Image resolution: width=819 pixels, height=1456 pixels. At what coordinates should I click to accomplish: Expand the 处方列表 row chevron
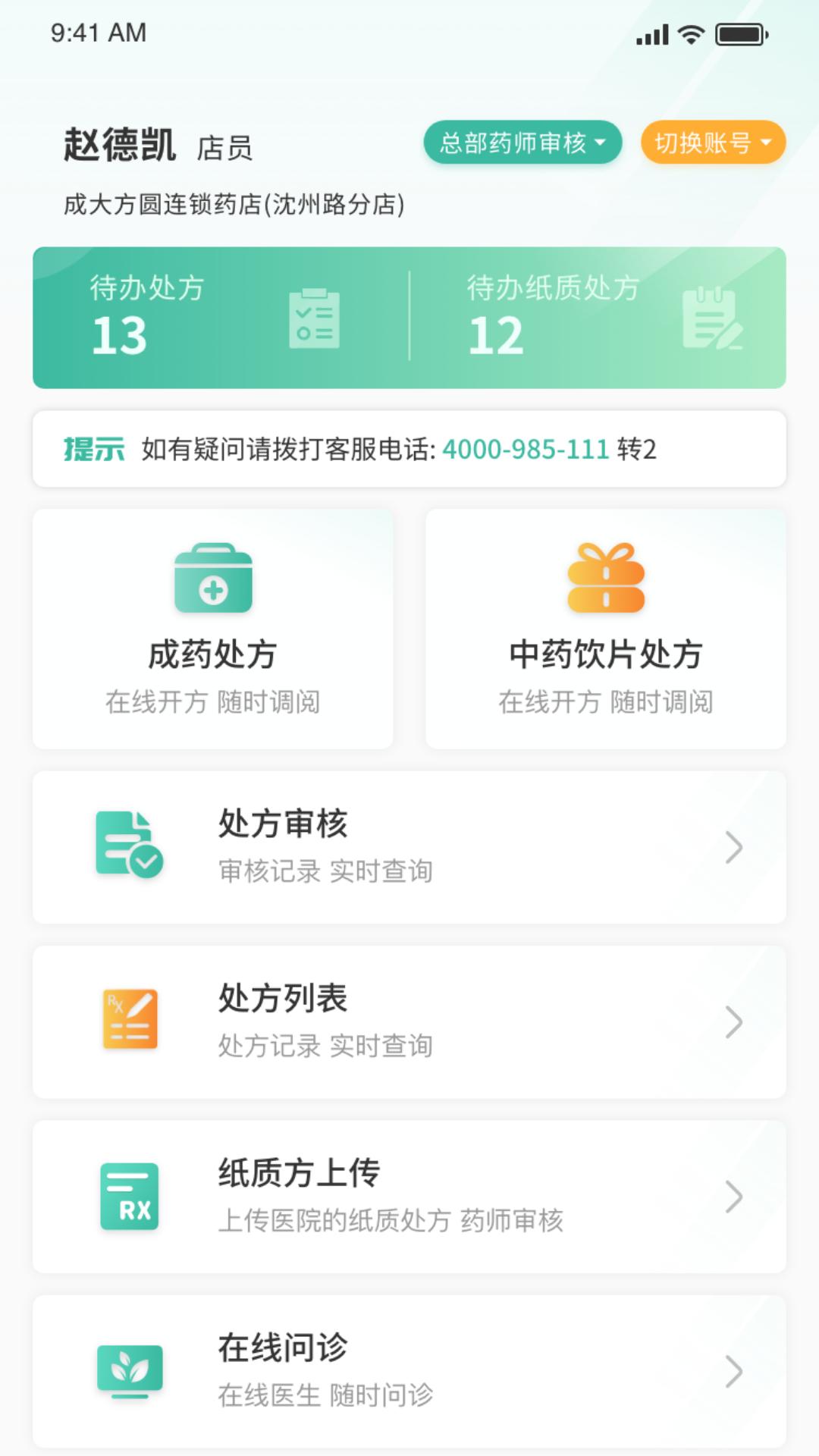click(x=732, y=1024)
